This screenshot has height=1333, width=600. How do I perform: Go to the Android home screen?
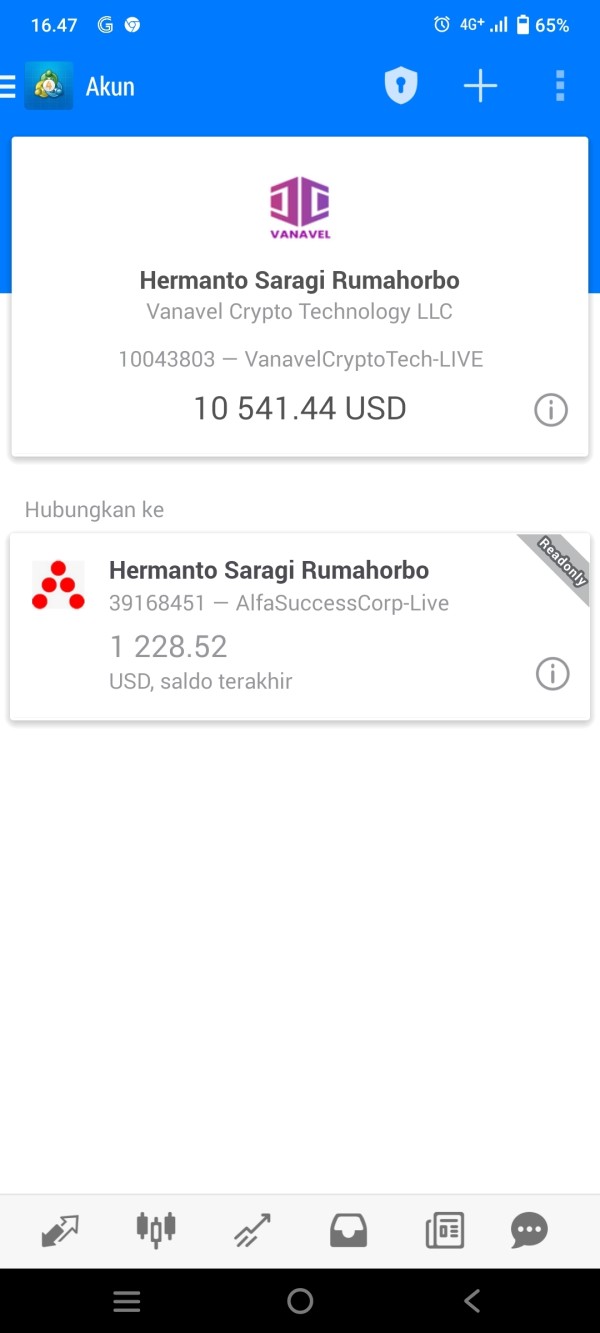click(300, 1301)
